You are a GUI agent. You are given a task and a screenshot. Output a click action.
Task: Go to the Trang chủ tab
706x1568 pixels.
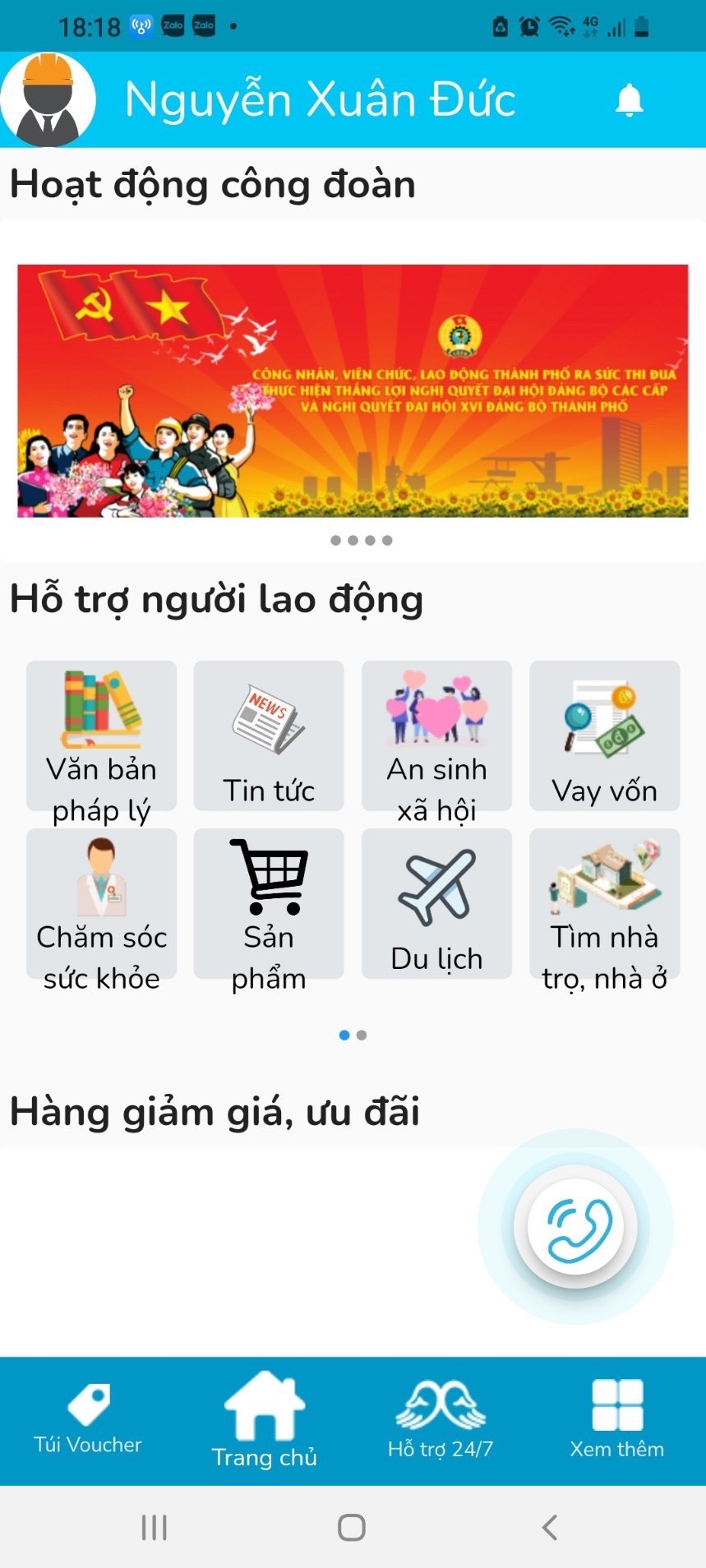coord(264,1419)
